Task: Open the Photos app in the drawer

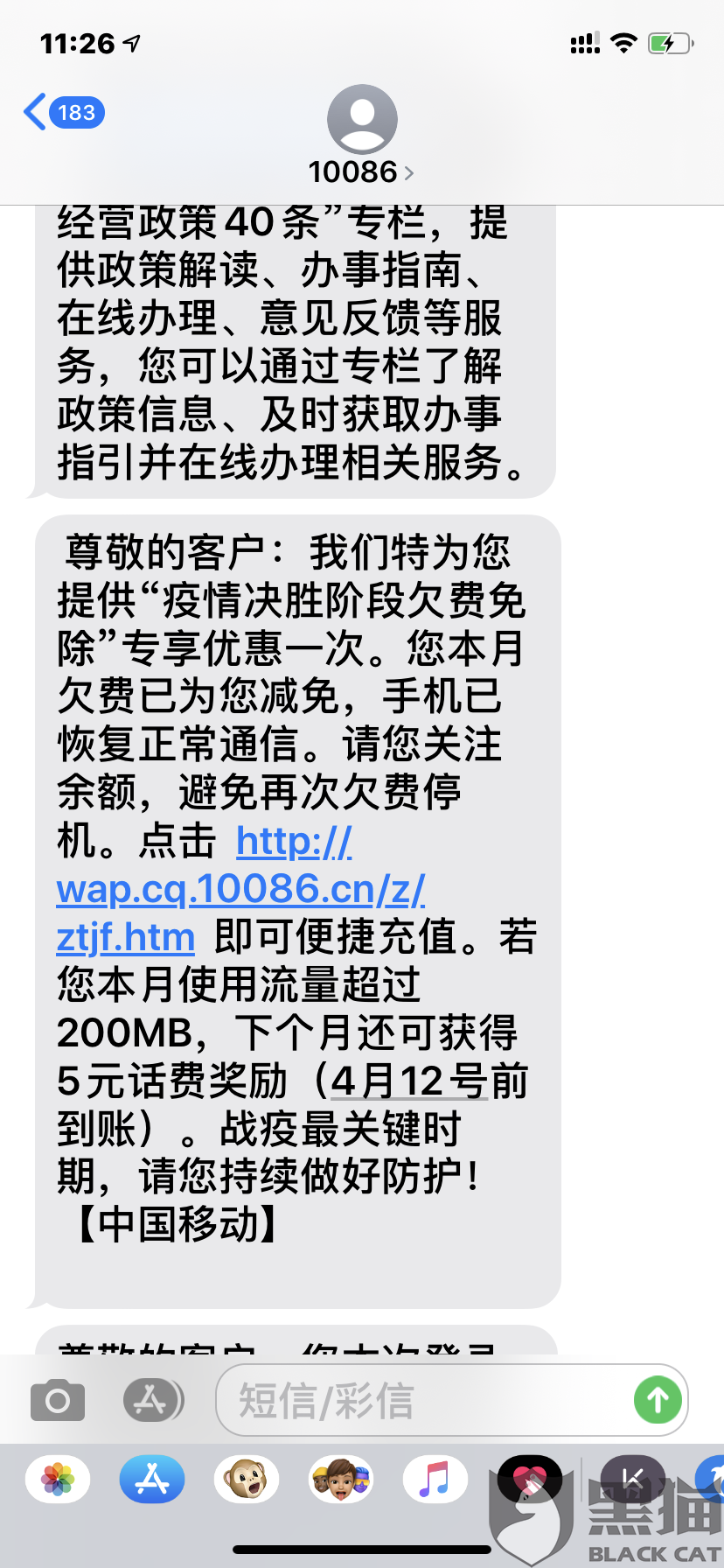Action: point(58,1480)
